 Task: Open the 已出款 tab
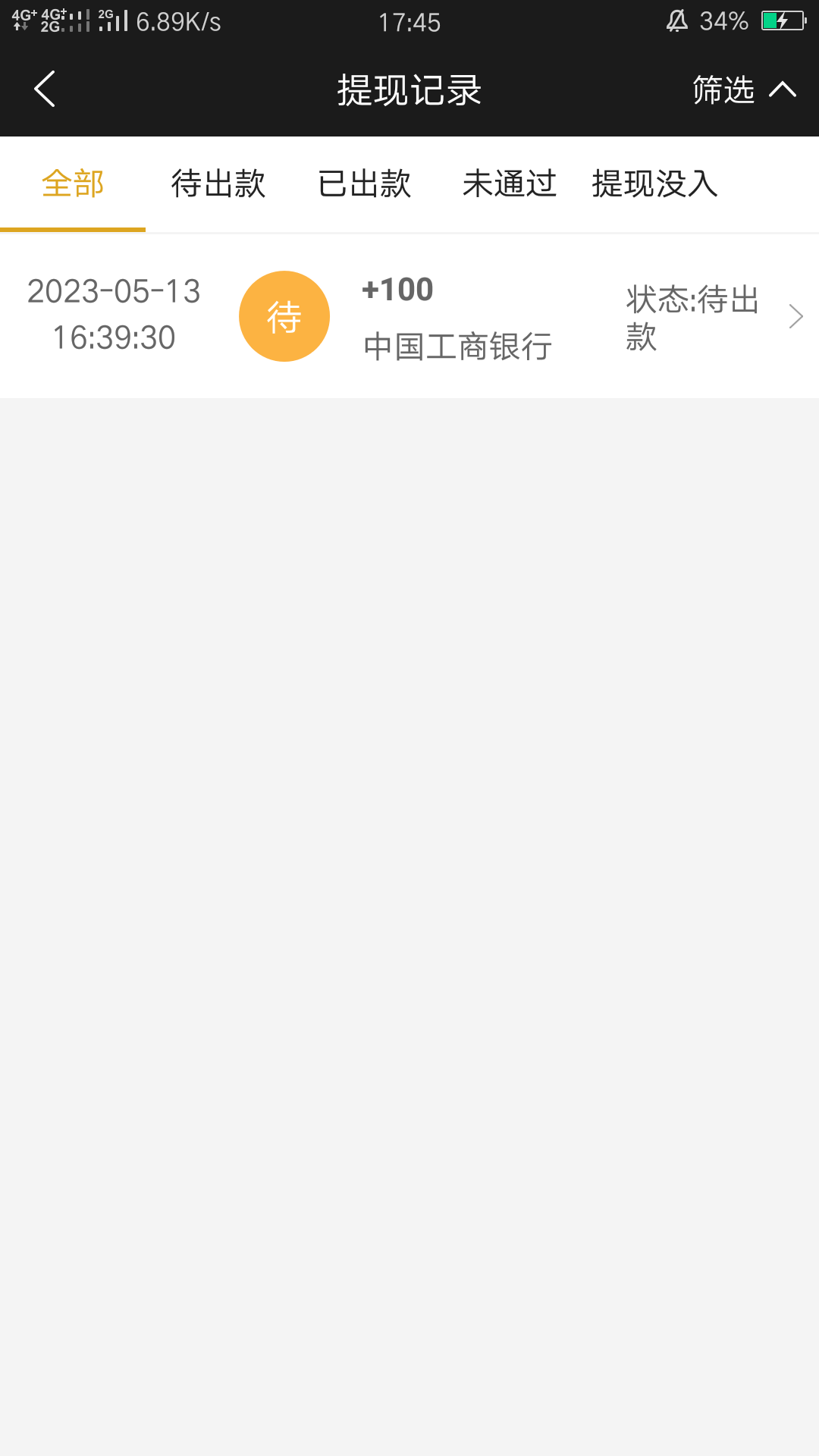coord(364,184)
